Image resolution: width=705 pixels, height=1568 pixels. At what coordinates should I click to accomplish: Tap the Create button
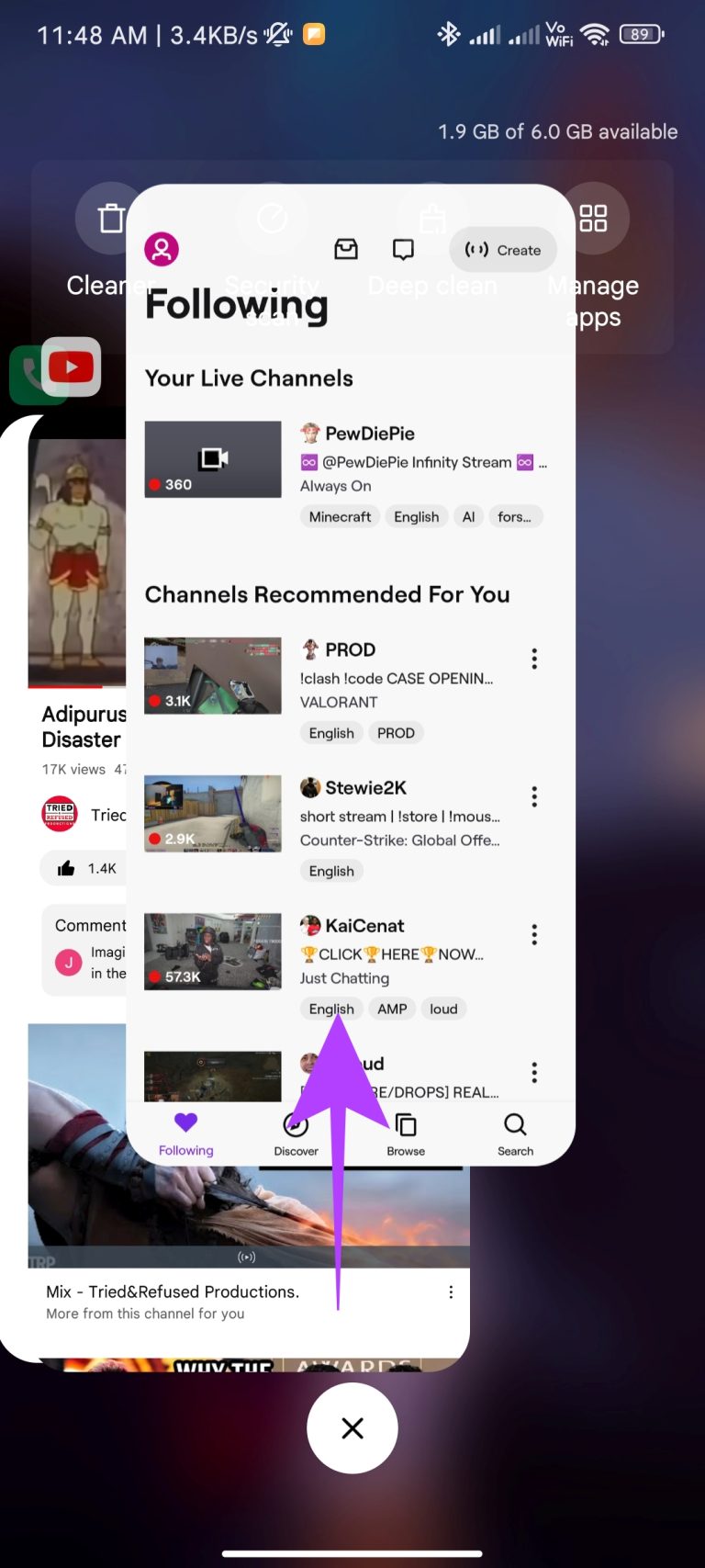pos(503,249)
